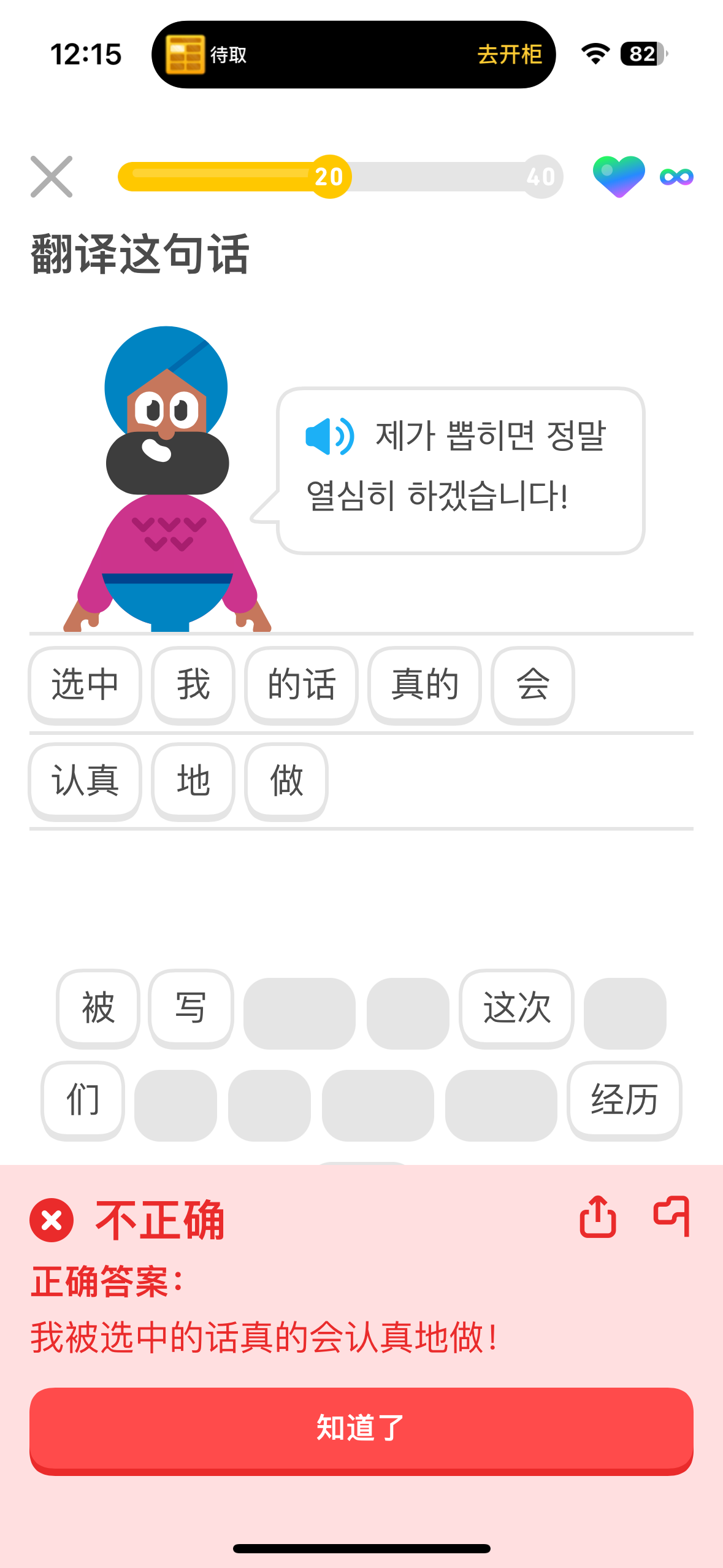Image resolution: width=723 pixels, height=1568 pixels.
Task: Select the 们 word from the bank
Action: pos(83,1101)
